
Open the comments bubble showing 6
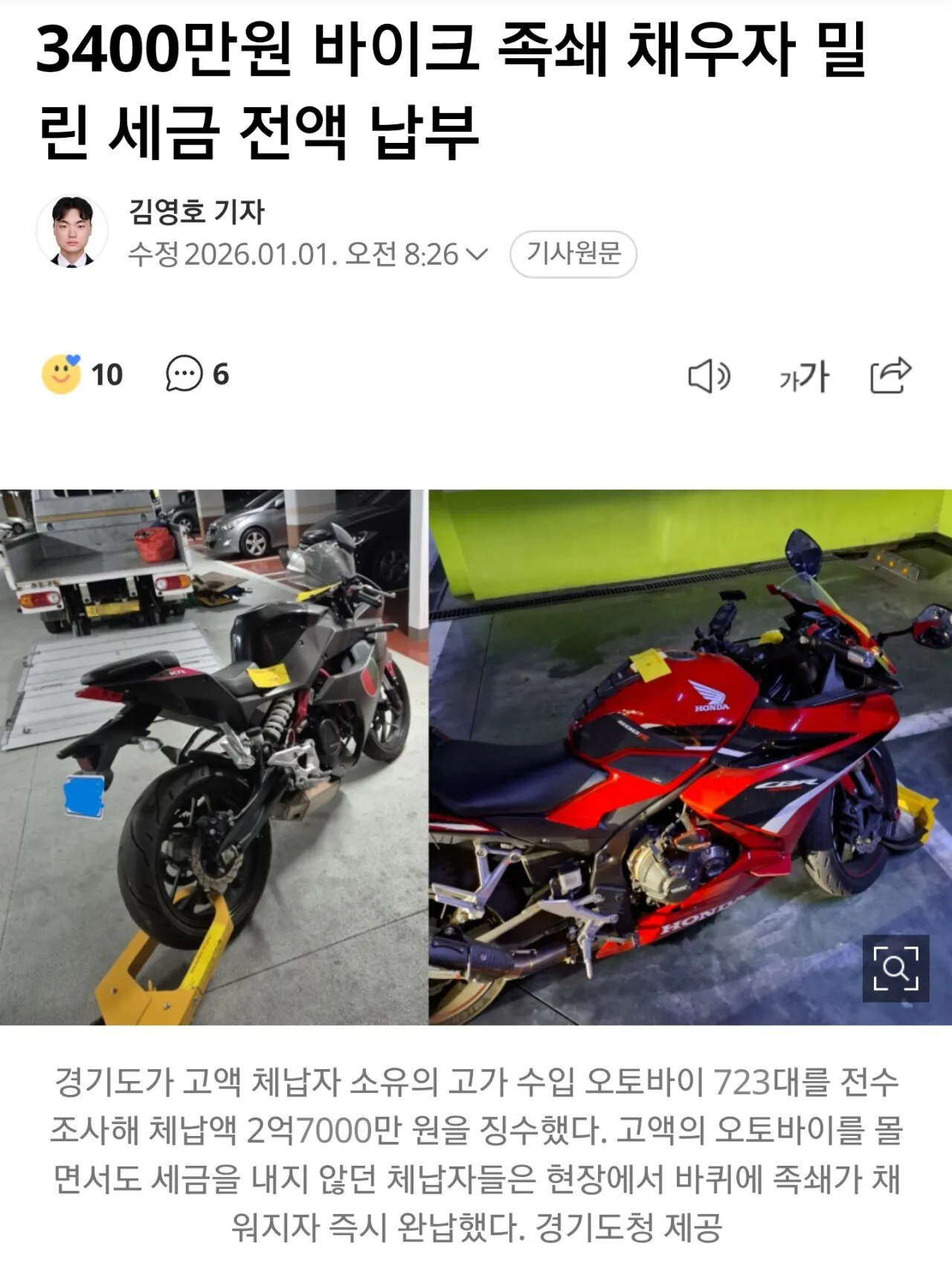(184, 374)
